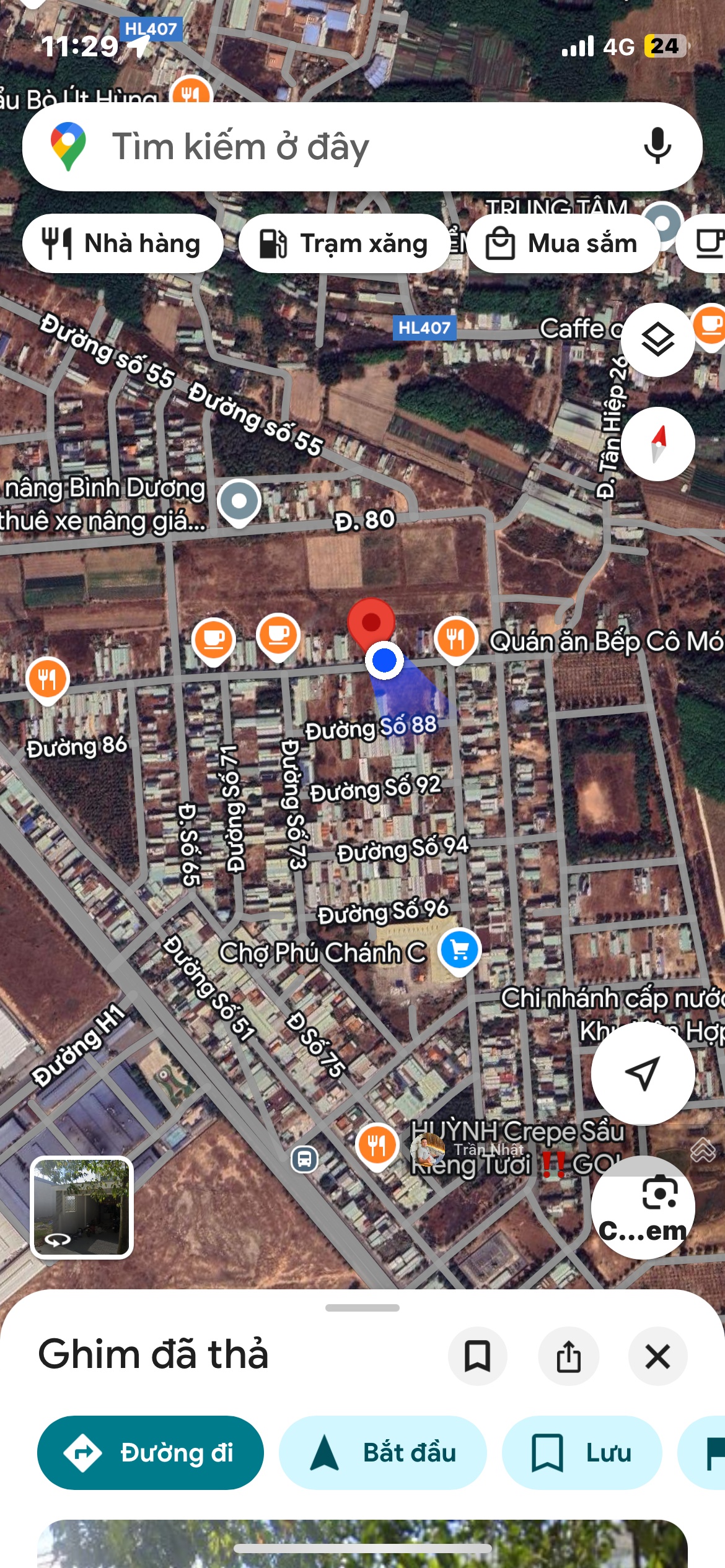Start navigation with "Bắt đầu"
Viewport: 725px width, 1568px height.
point(382,1452)
